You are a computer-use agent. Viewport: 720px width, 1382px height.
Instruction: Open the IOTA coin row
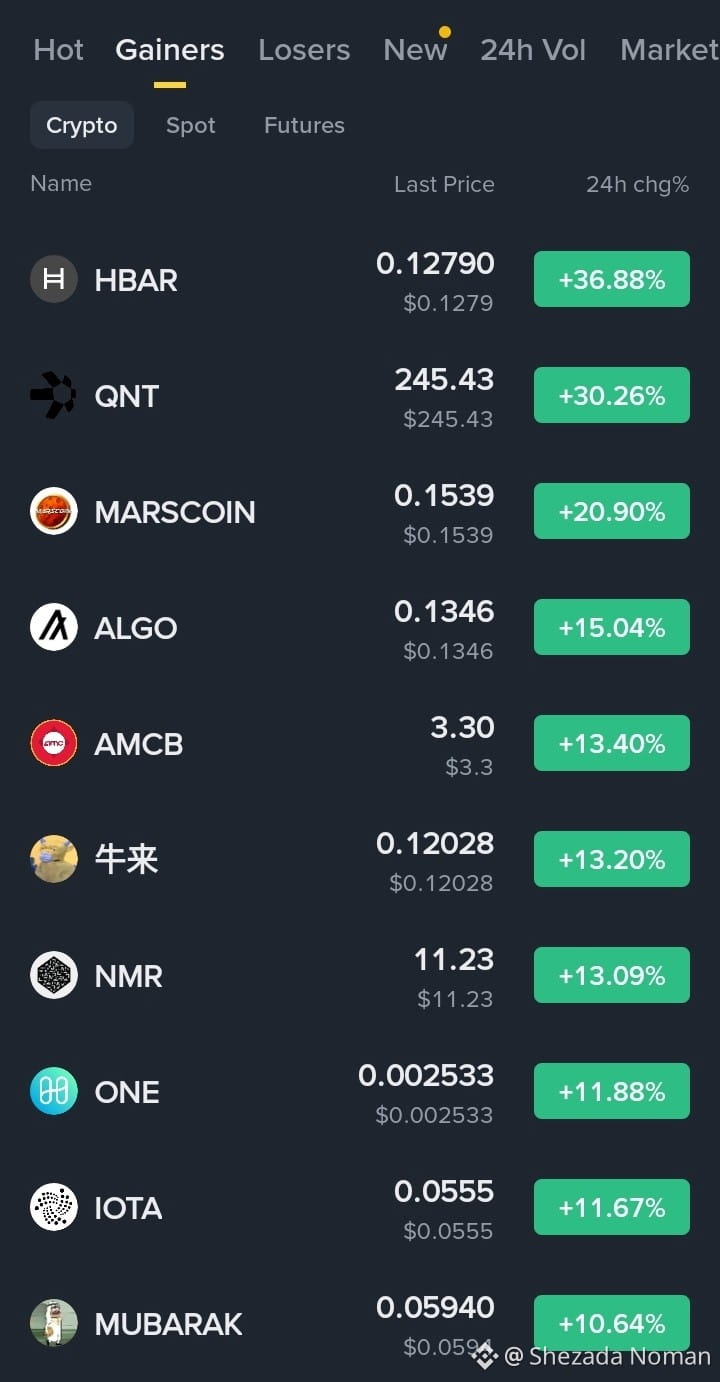(360, 1208)
